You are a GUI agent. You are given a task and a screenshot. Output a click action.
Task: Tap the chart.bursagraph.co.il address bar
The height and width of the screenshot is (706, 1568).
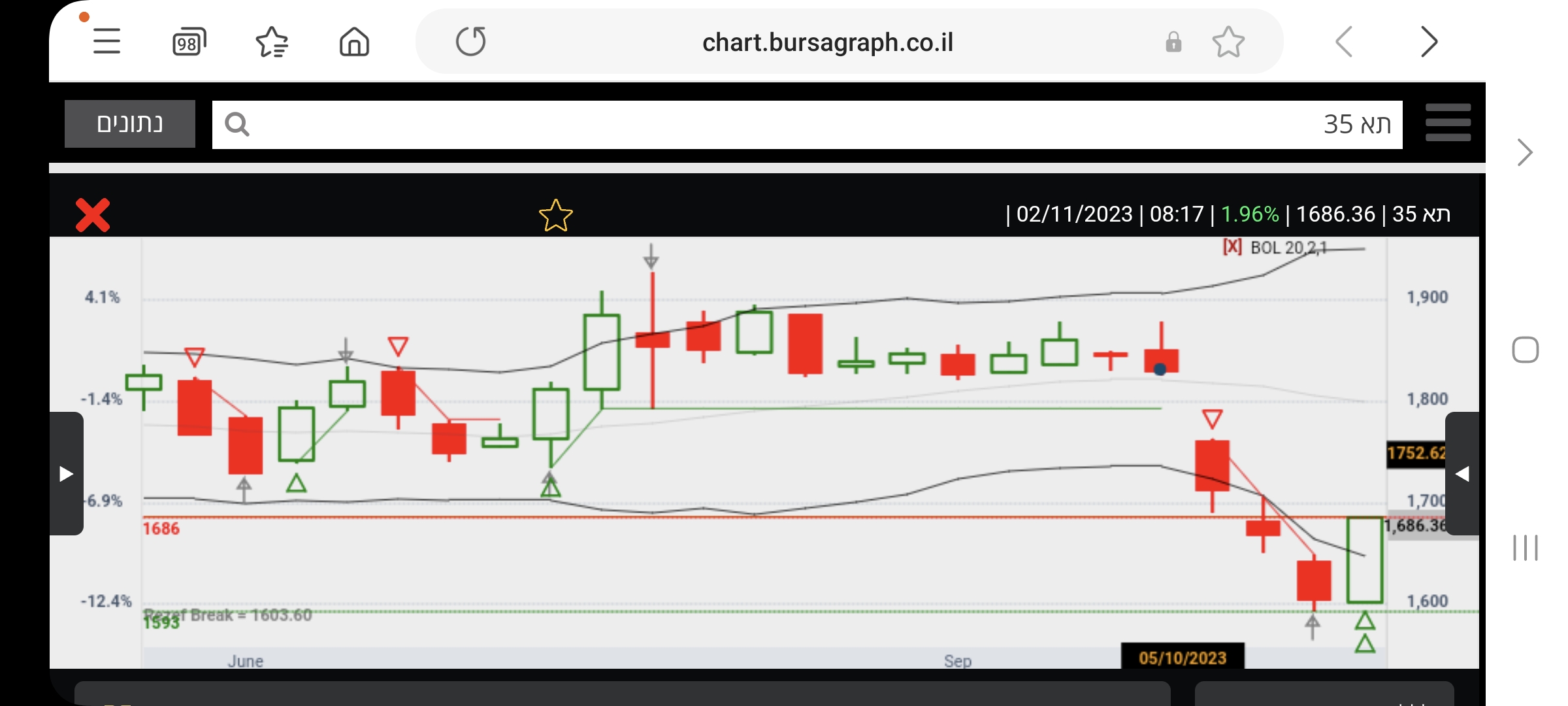point(827,42)
